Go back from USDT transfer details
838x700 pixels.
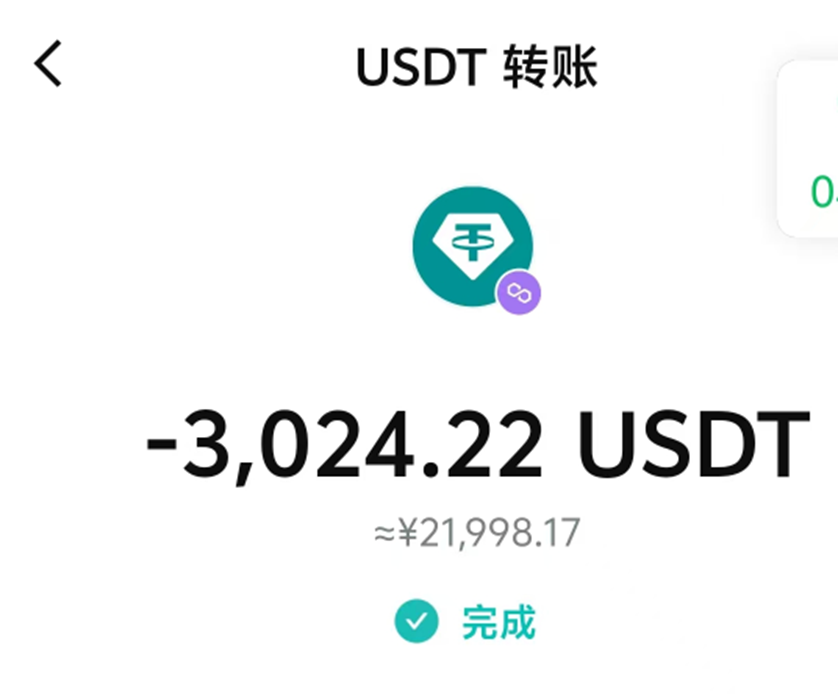(48, 65)
